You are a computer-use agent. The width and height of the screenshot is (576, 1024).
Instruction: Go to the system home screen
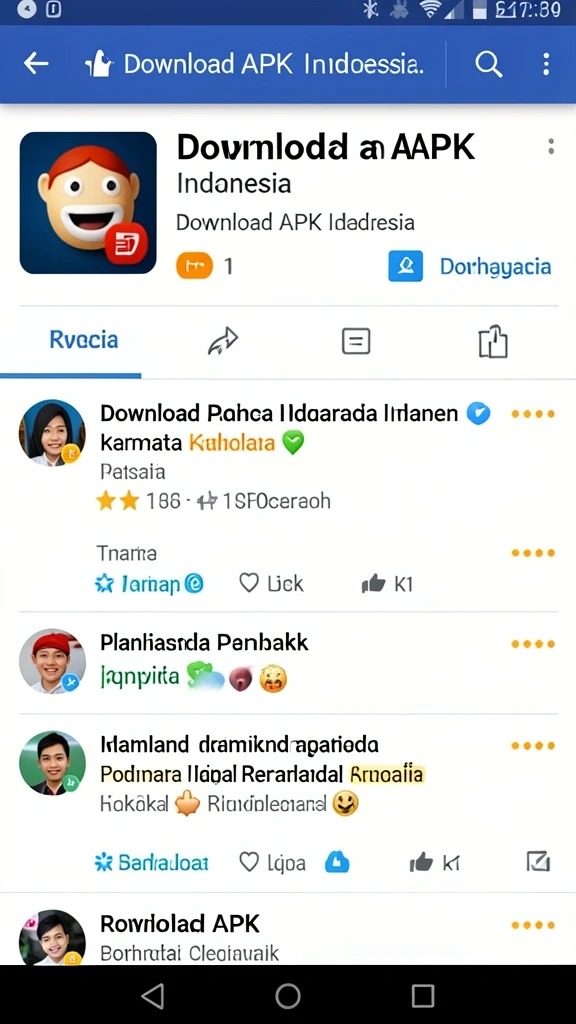tap(288, 997)
